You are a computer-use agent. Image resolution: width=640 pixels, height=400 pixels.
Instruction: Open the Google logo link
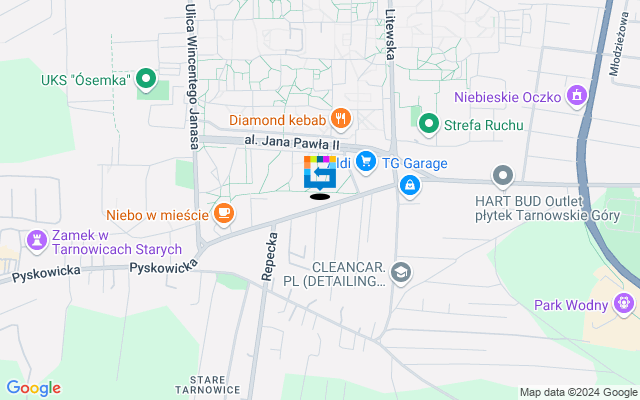pyautogui.click(x=33, y=388)
